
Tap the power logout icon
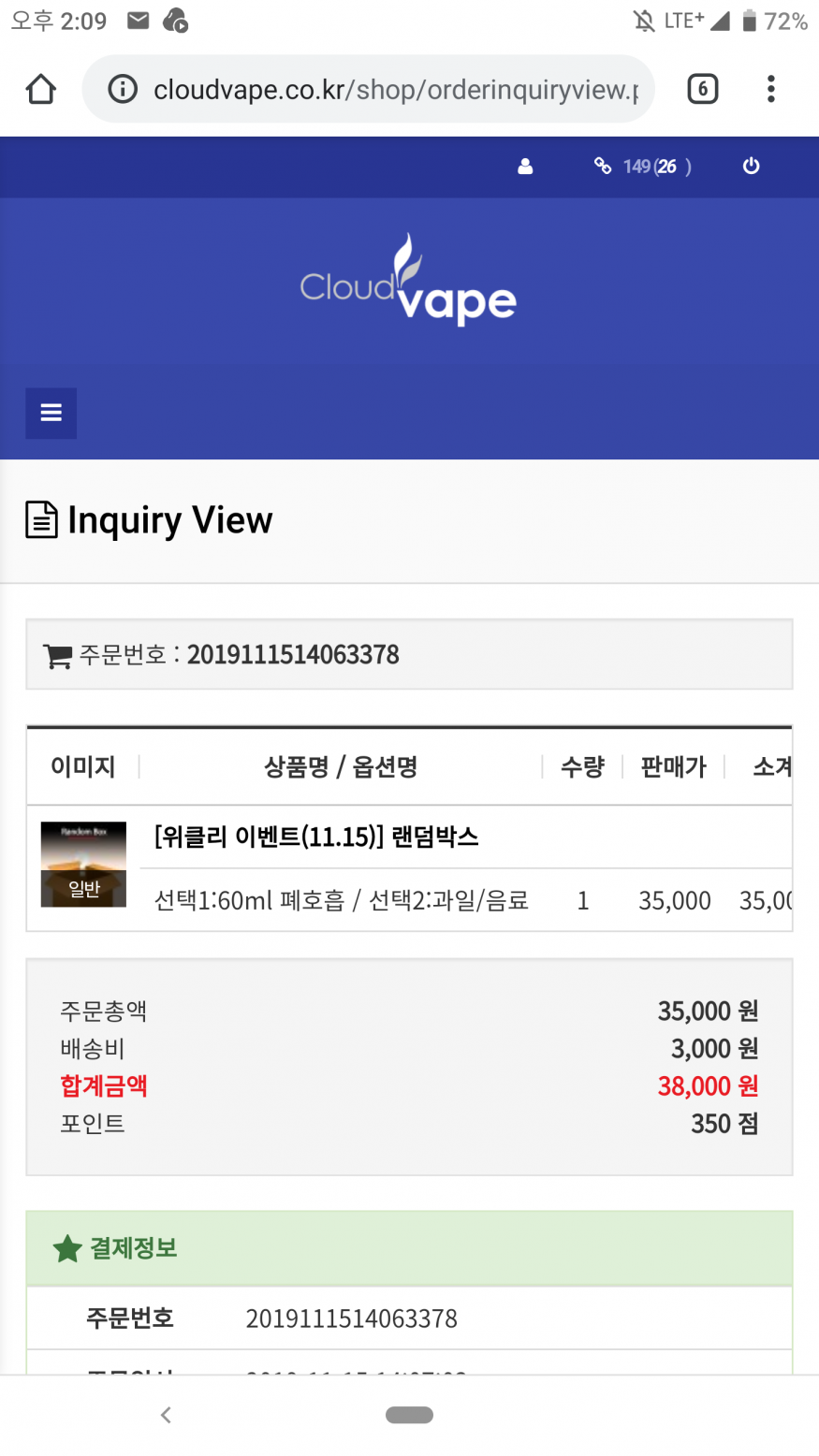click(751, 167)
